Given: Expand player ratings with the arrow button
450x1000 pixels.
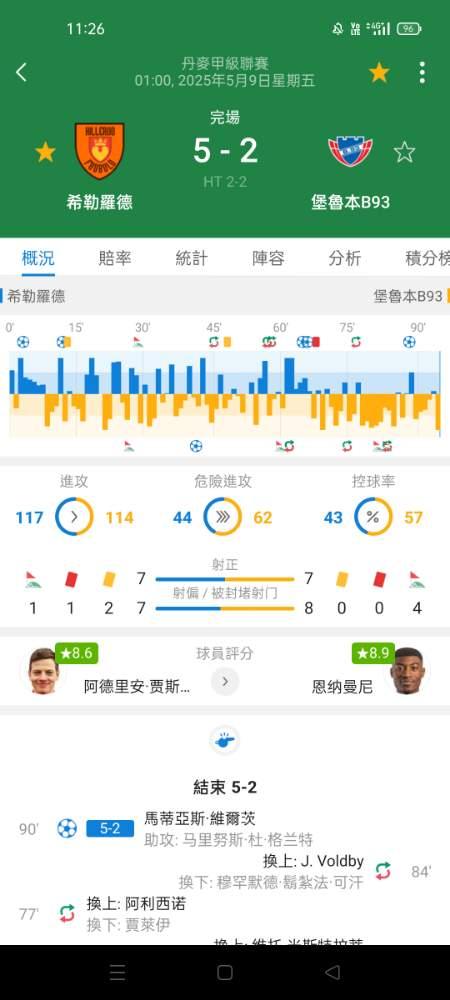Looking at the screenshot, I should coord(225,681).
